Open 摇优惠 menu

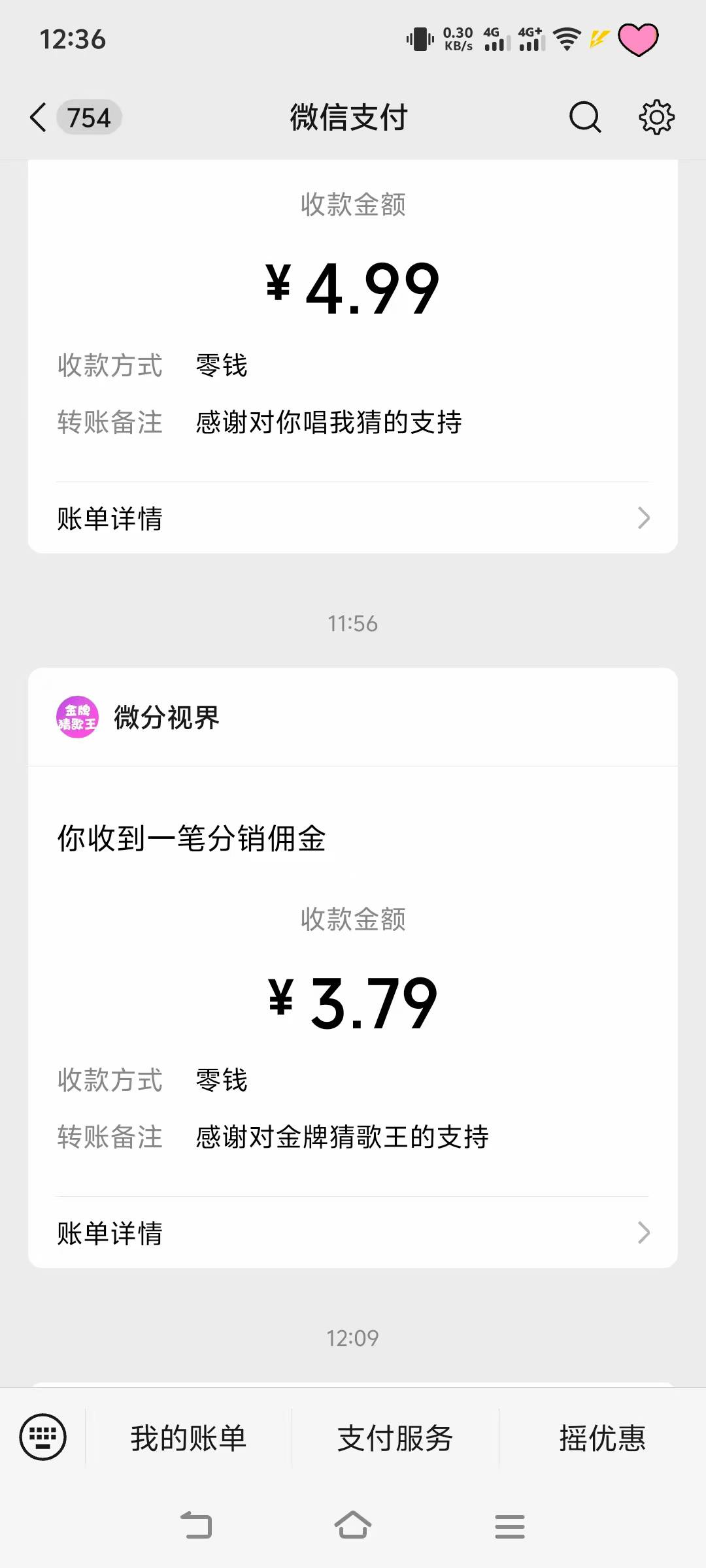click(603, 1437)
